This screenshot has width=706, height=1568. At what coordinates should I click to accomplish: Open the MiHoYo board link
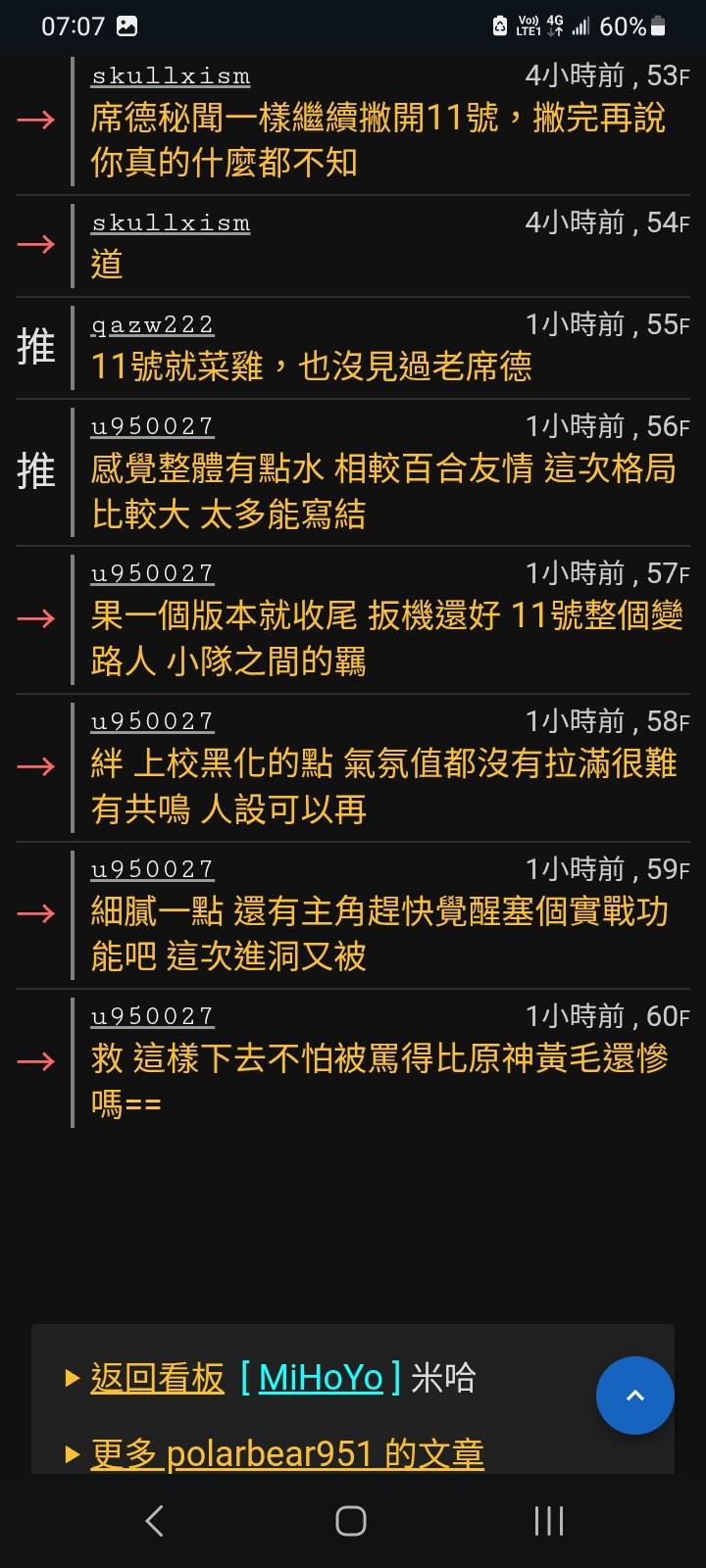pos(321,1378)
